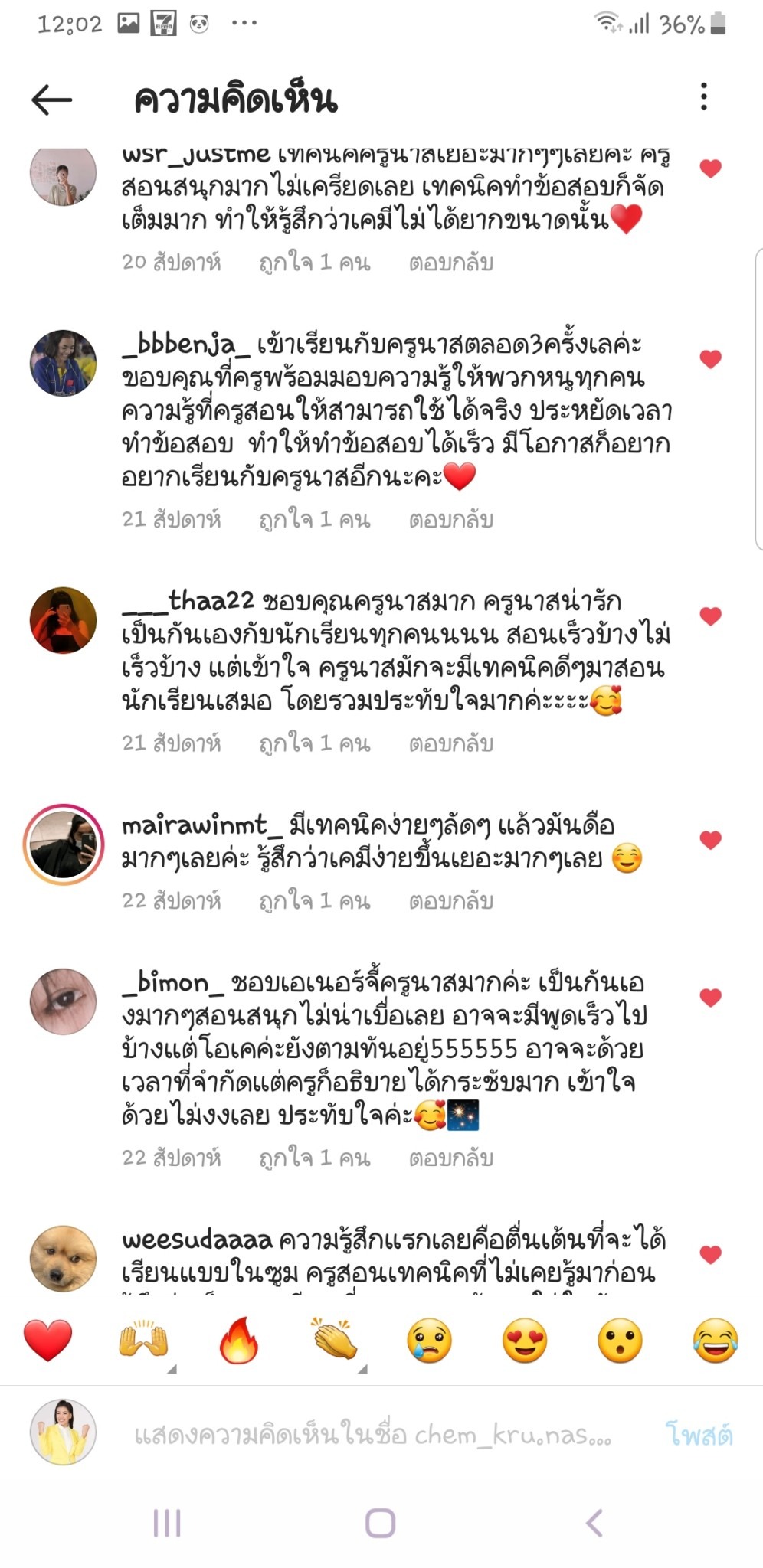Insert the clapping hands emoji
The width and height of the screenshot is (763, 1568).
(x=334, y=1341)
